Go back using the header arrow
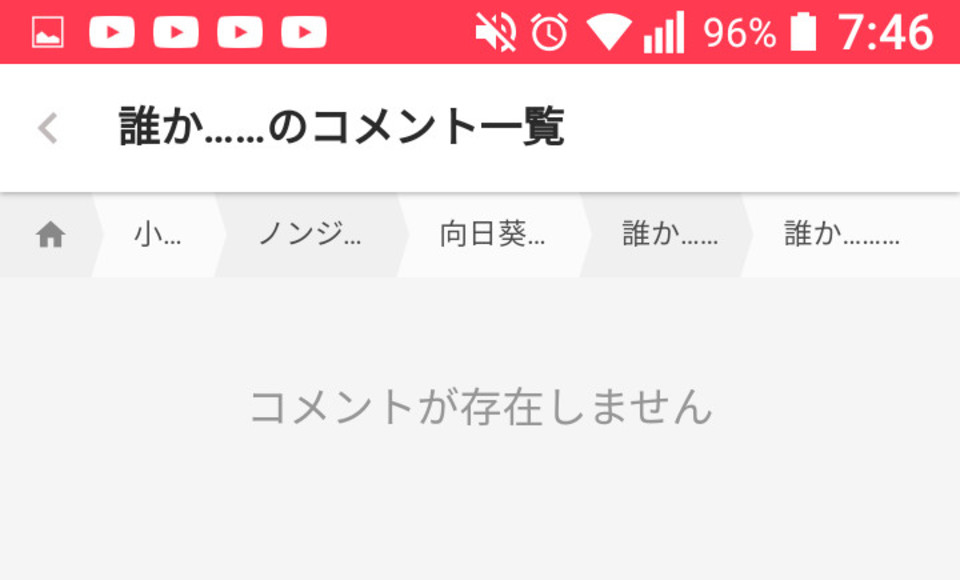 point(48,128)
